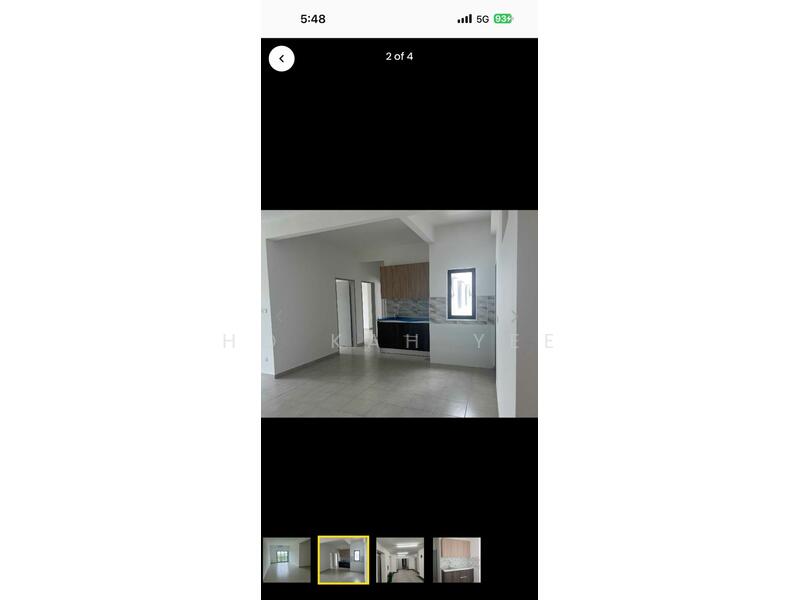800x600 pixels.
Task: Tap the main apartment photo to view fullscreen
Action: tap(399, 313)
